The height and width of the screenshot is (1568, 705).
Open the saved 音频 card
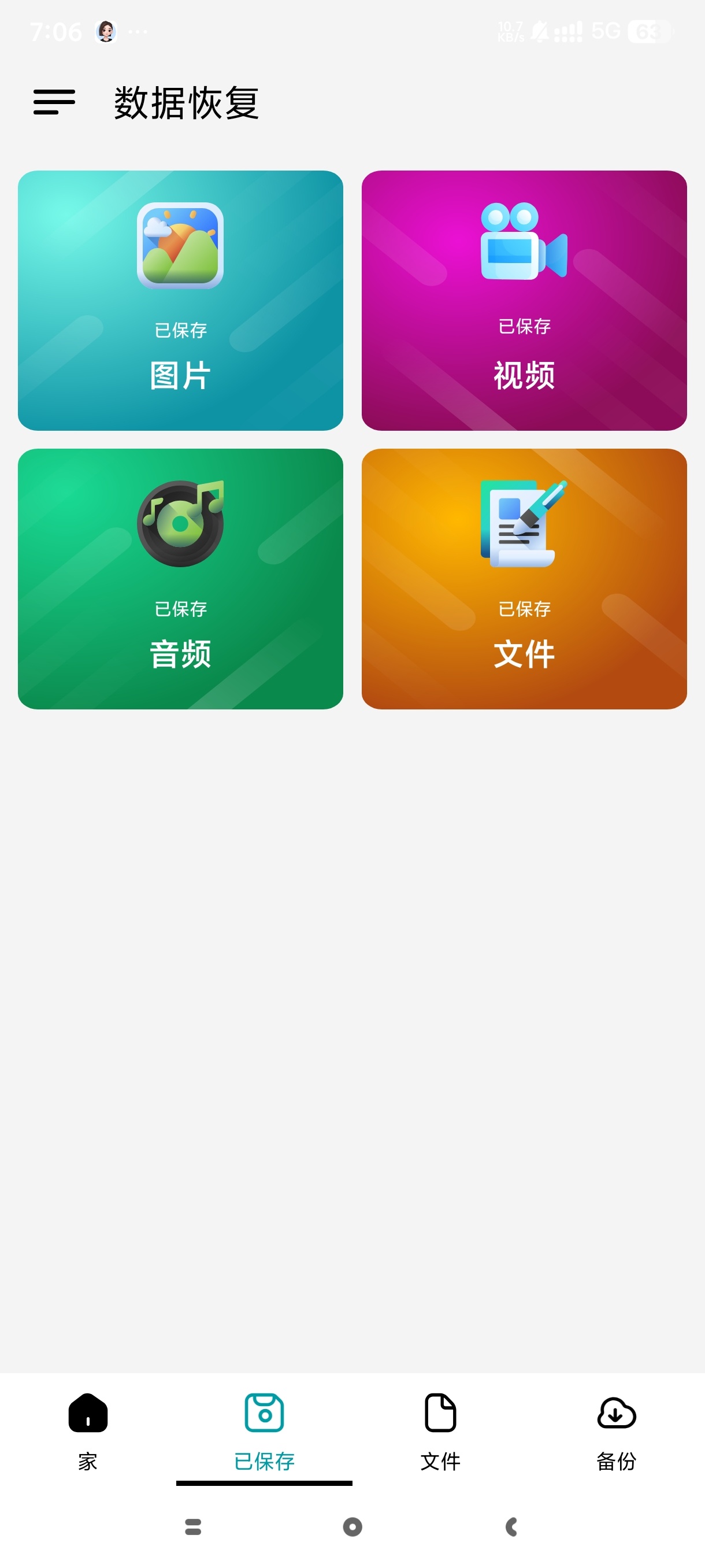(180, 578)
